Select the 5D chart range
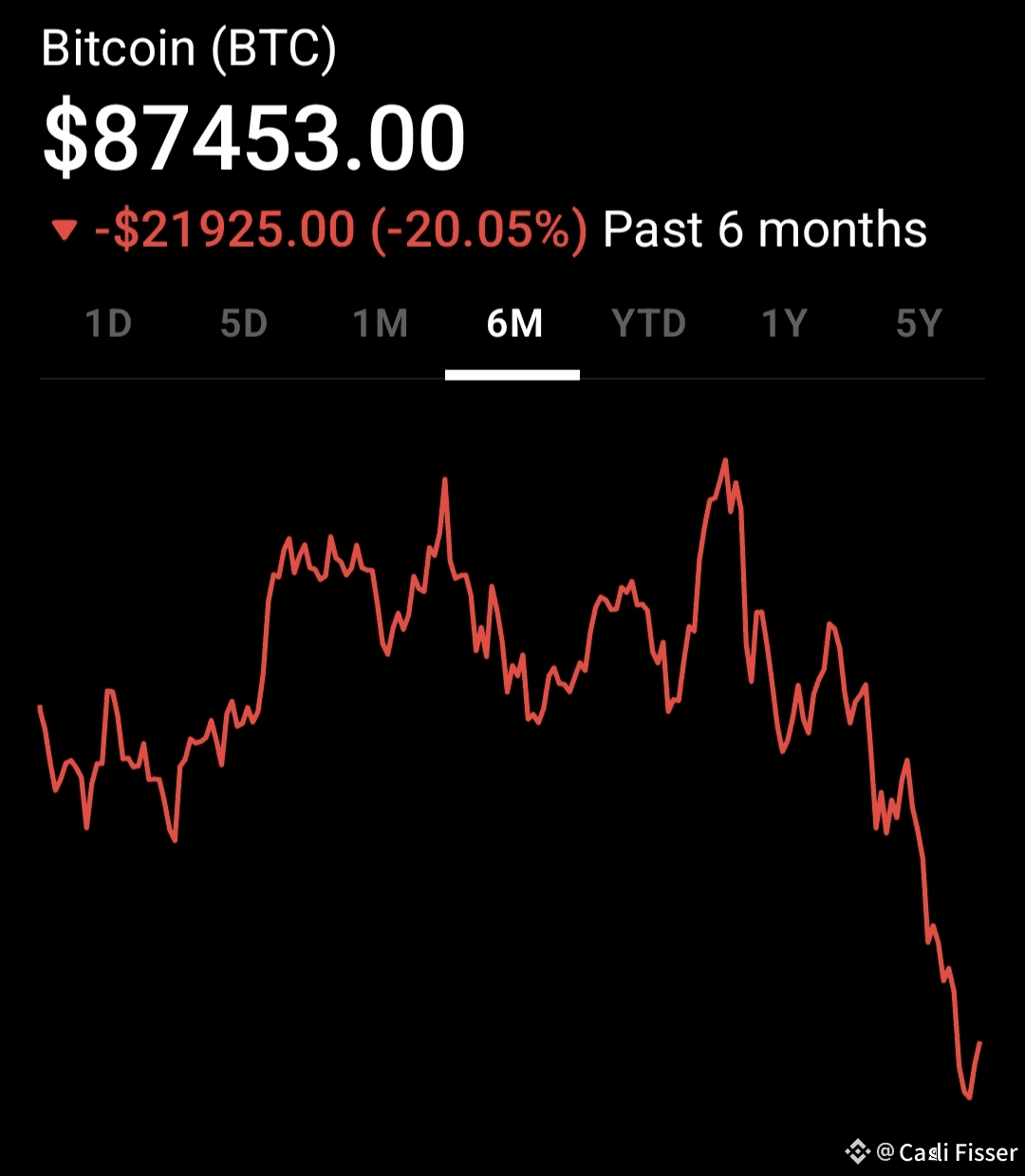The image size is (1025, 1176). (x=244, y=325)
